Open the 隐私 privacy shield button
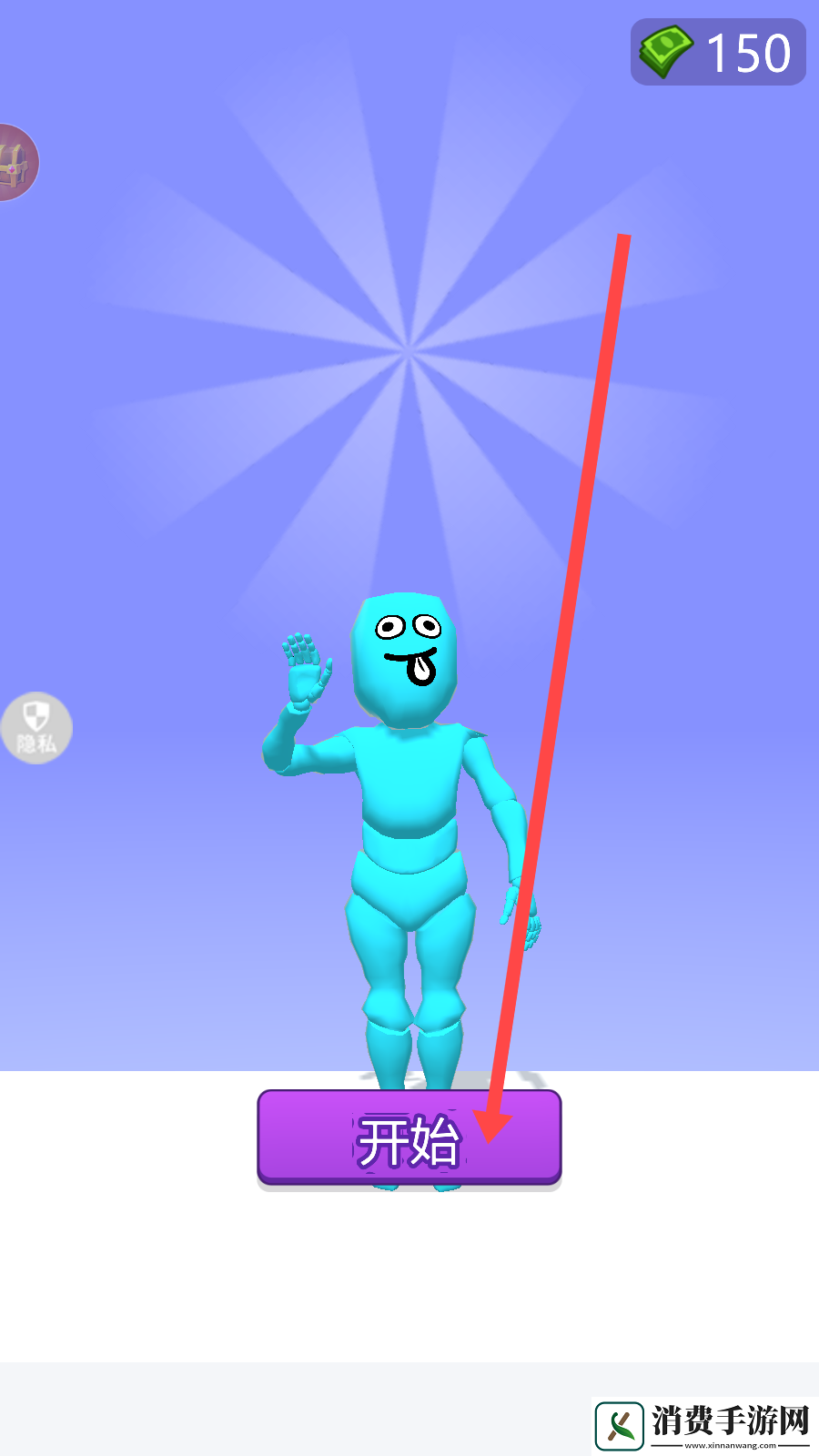 point(35,728)
